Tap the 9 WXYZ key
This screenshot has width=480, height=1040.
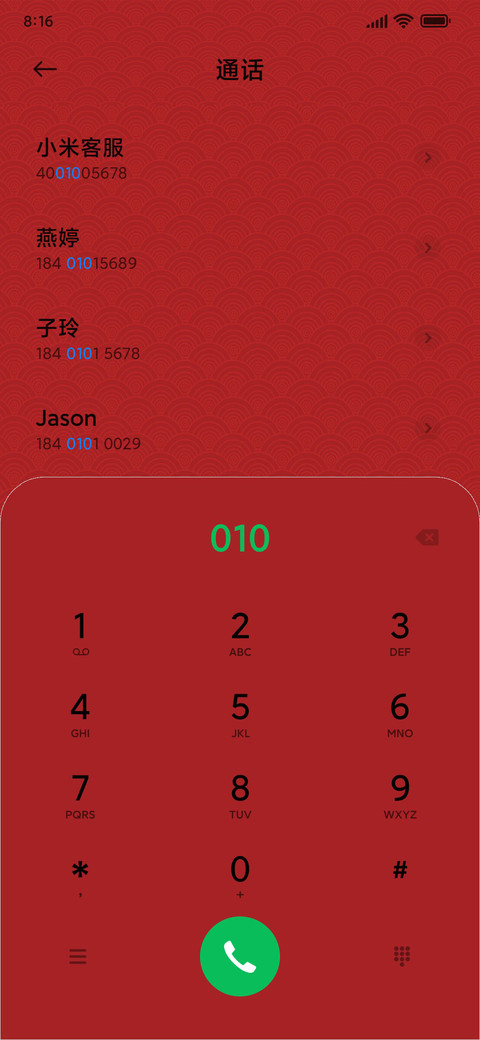(x=400, y=797)
